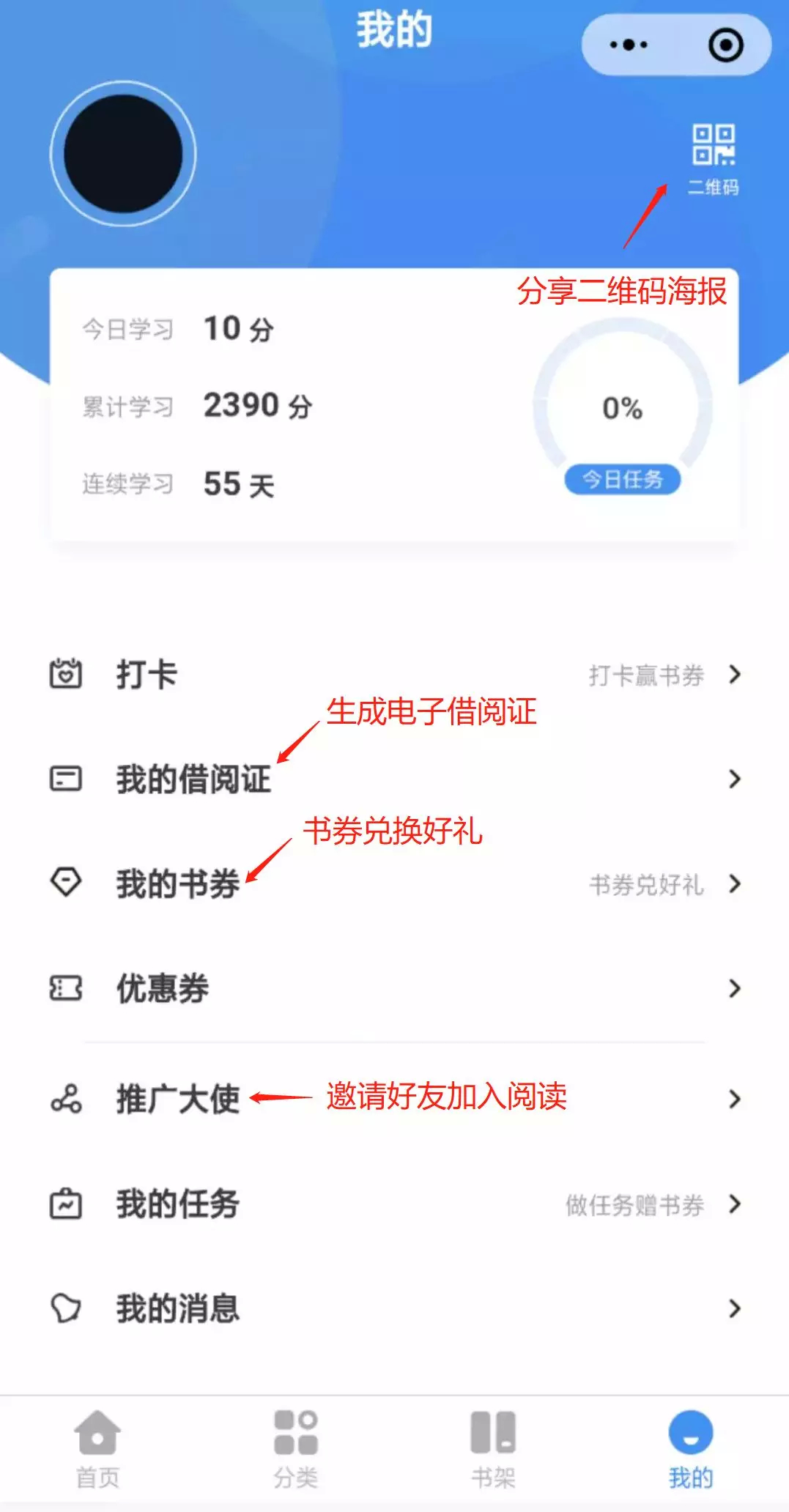
Task: Open the mini program more-options menu
Action: (629, 45)
